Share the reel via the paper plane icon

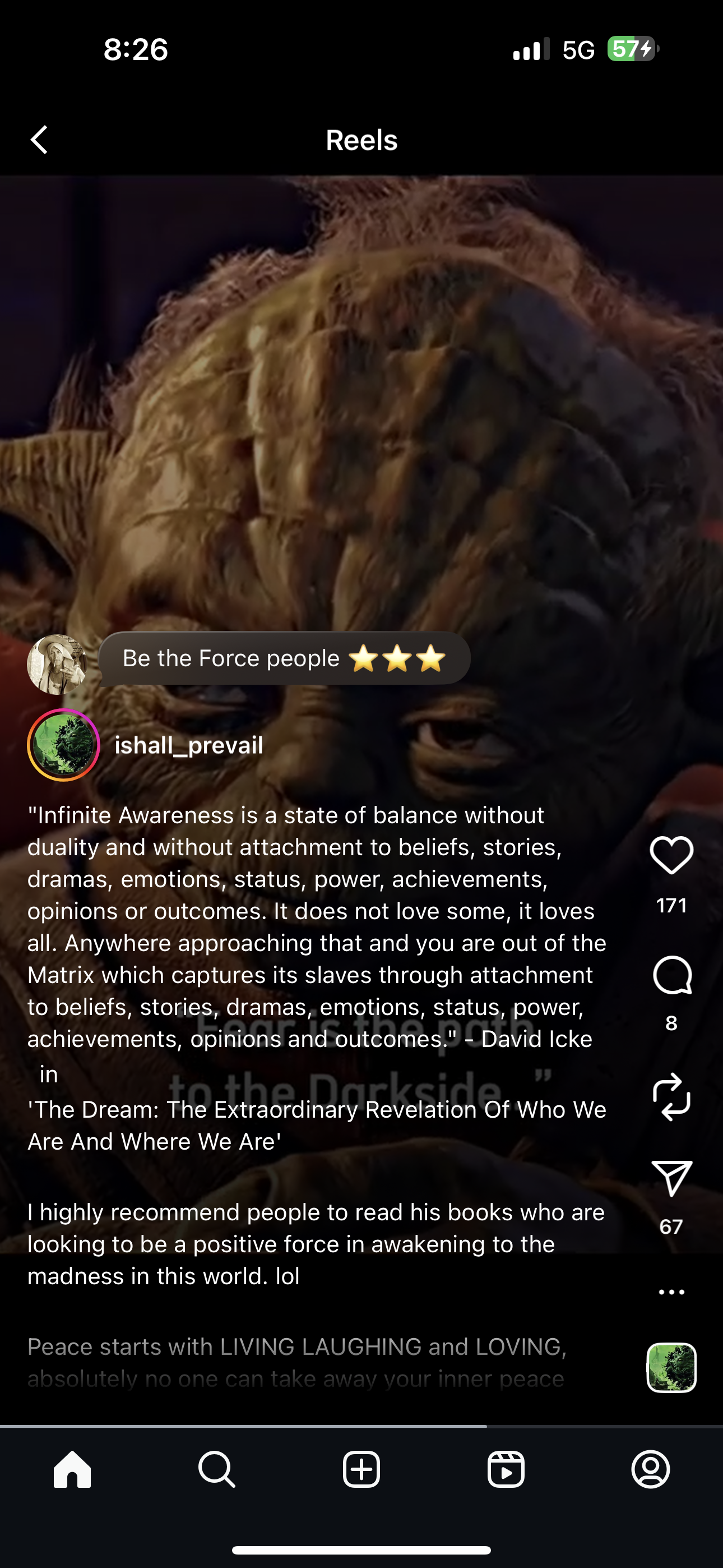(x=671, y=1178)
